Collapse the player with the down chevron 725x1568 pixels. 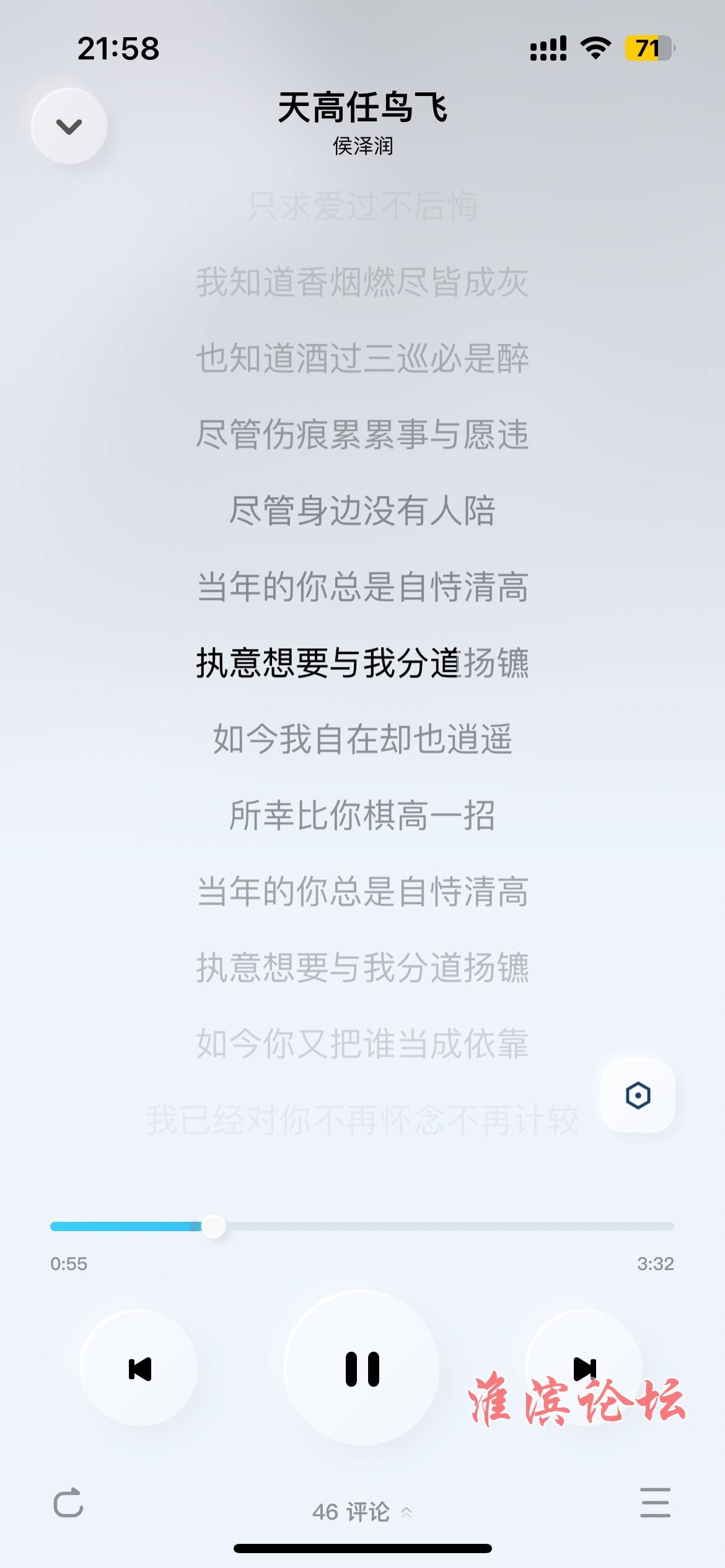[69, 126]
